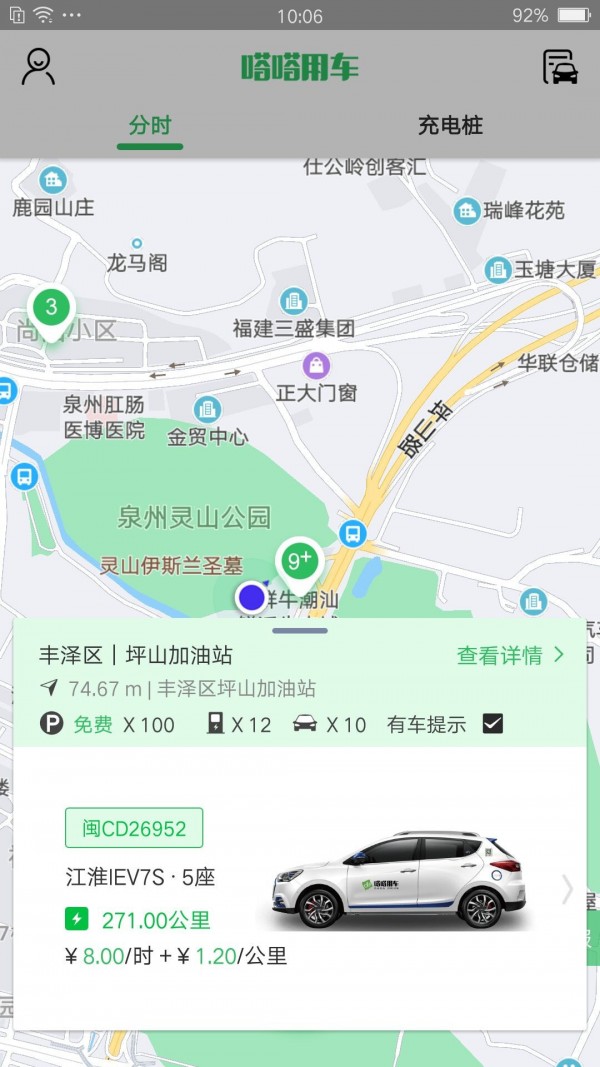Switch to the 分时 tab
The image size is (600, 1067).
150,126
